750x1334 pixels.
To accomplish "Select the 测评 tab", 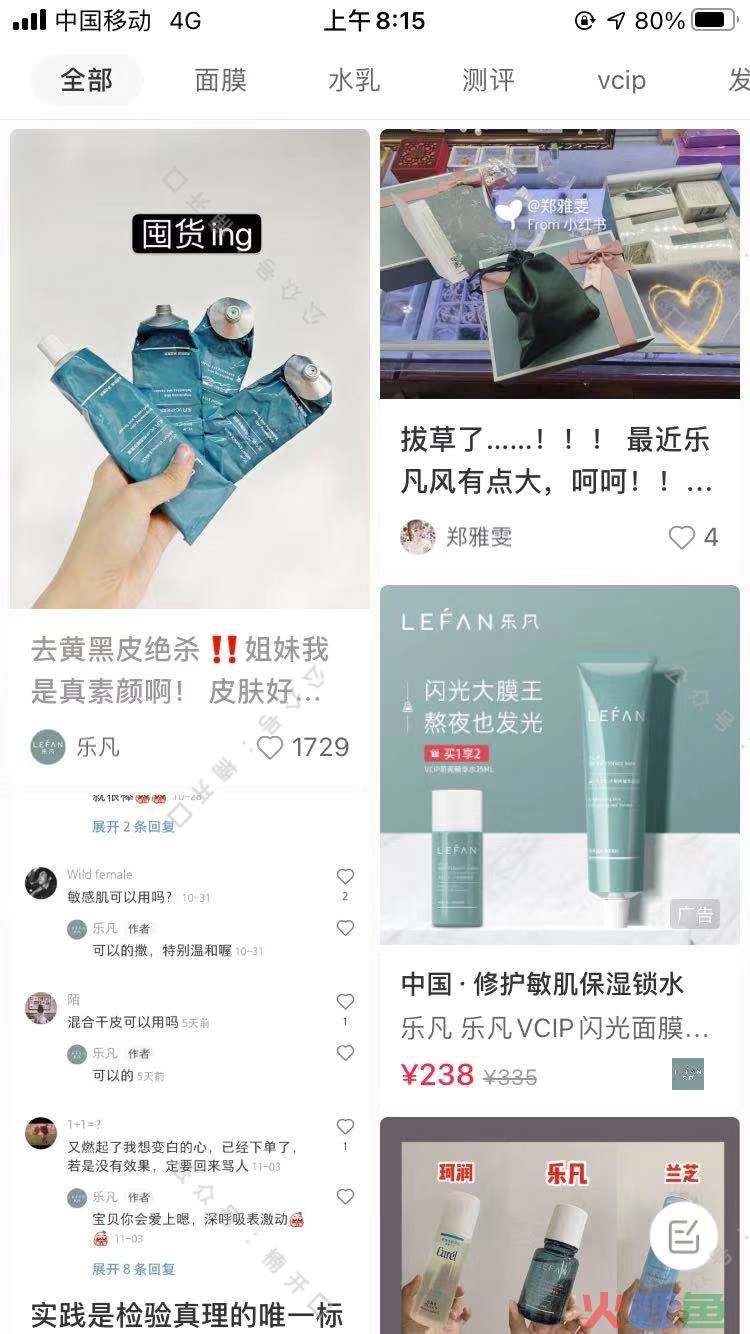I will 488,80.
